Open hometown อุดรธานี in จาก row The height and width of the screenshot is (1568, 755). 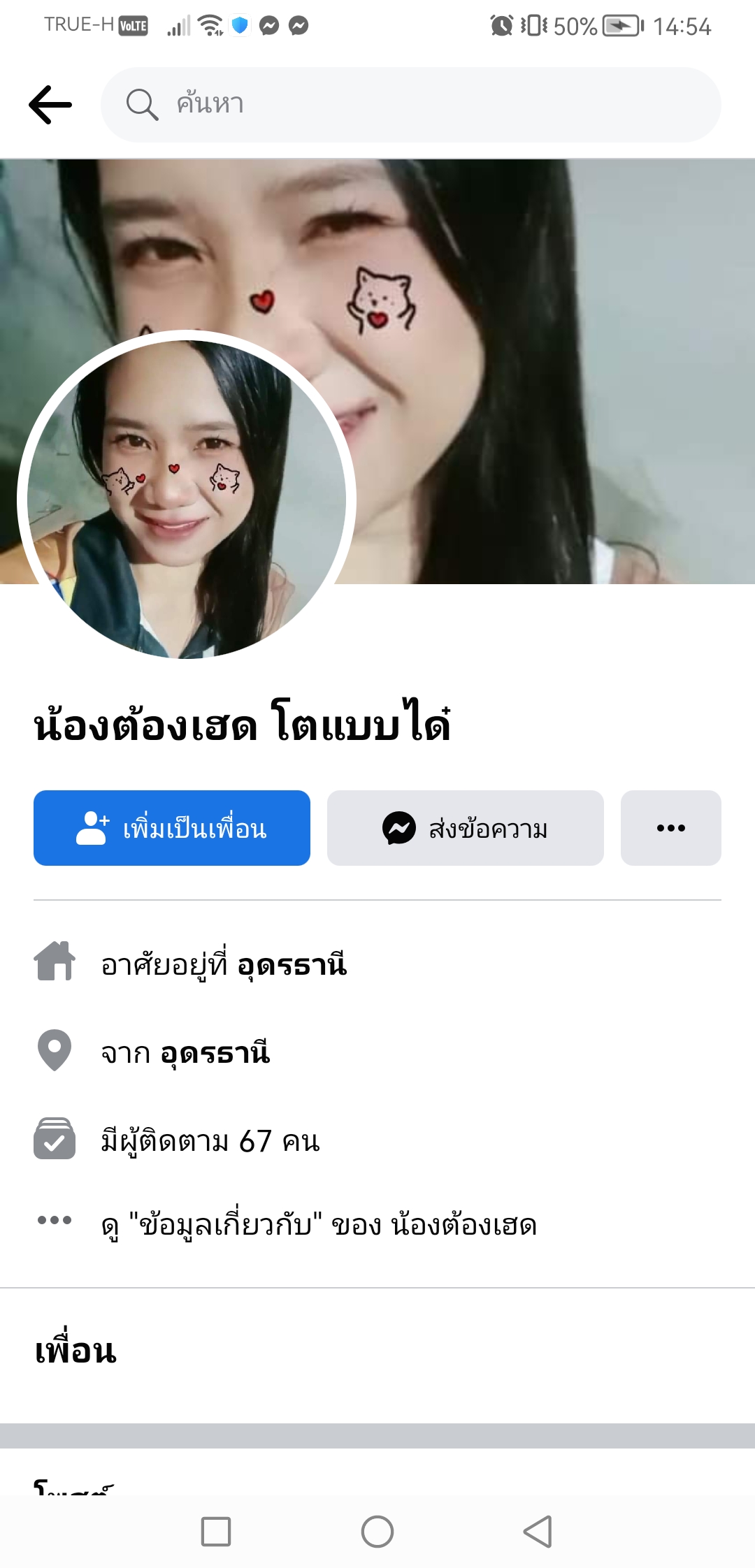pyautogui.click(x=215, y=1053)
